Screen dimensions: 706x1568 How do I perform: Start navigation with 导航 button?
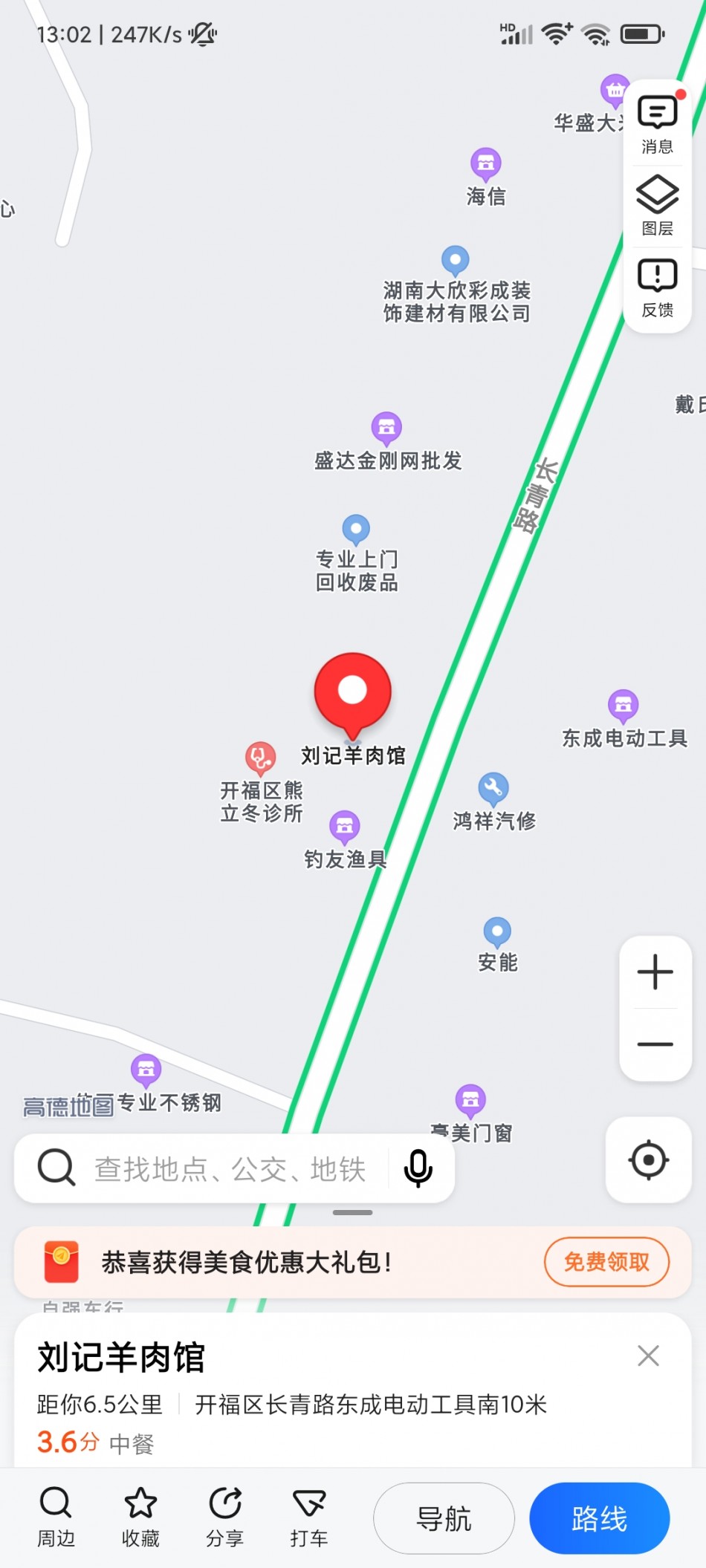coord(444,1518)
